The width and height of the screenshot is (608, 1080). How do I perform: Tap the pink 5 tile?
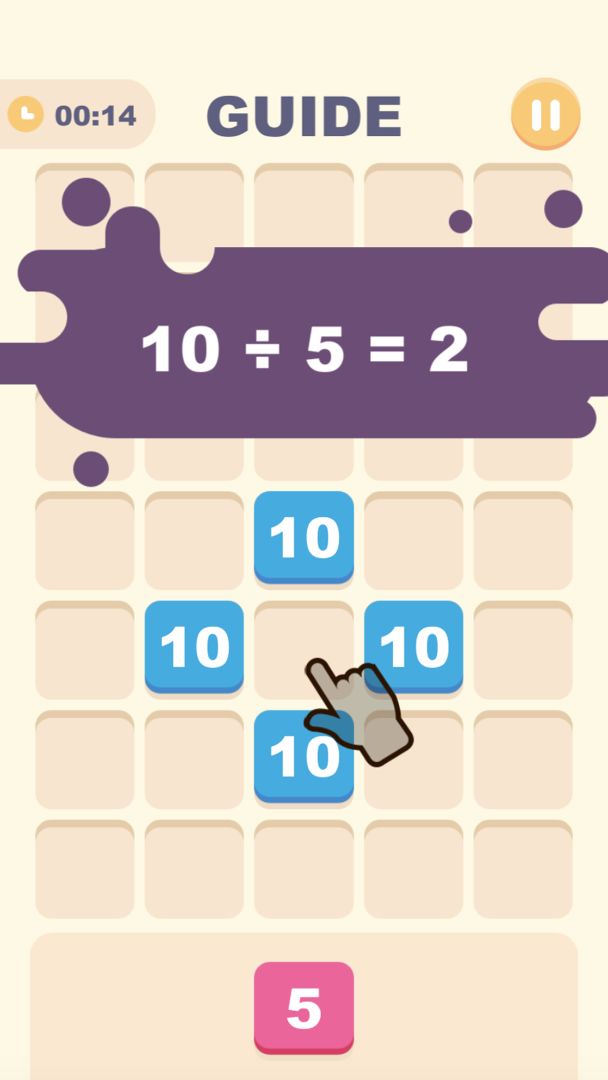tap(303, 1007)
